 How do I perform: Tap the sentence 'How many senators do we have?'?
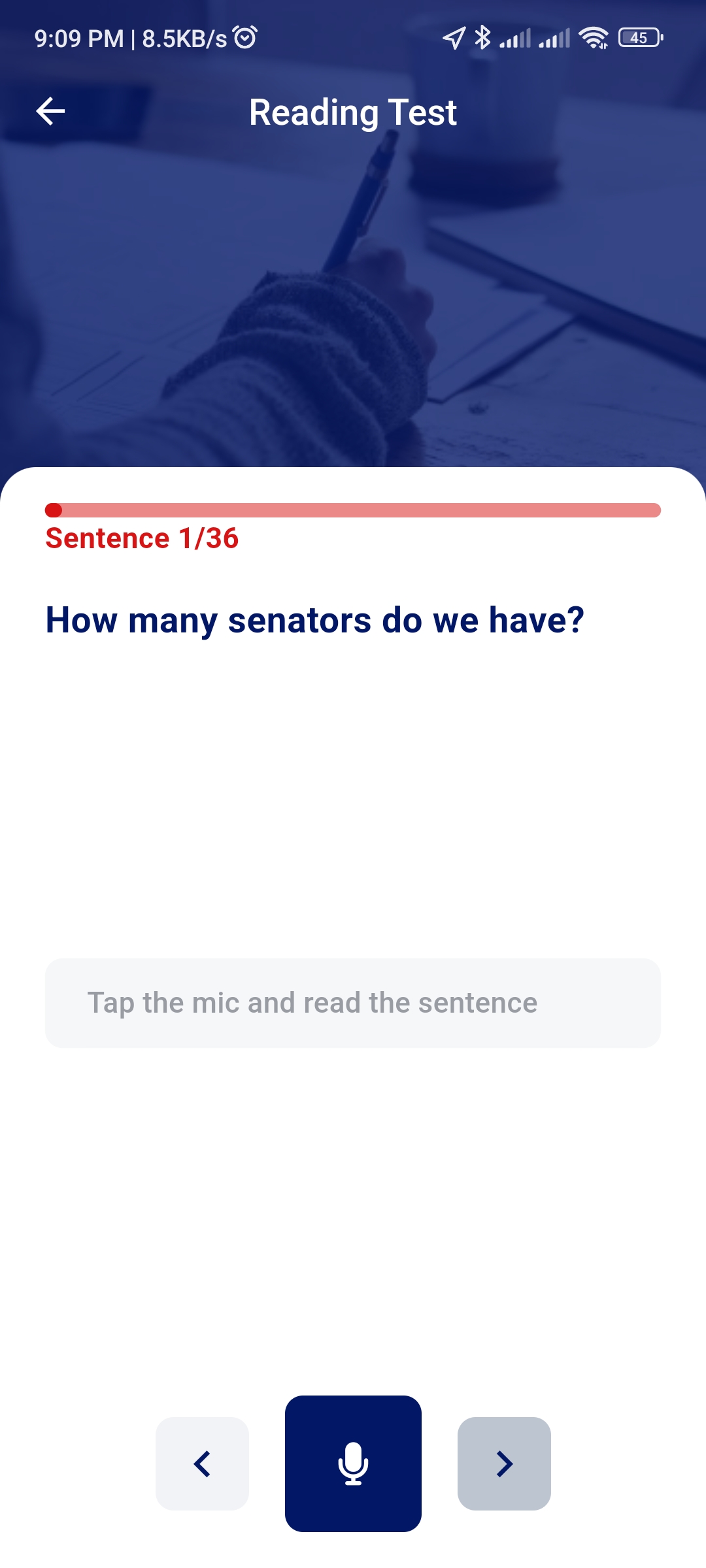[315, 619]
